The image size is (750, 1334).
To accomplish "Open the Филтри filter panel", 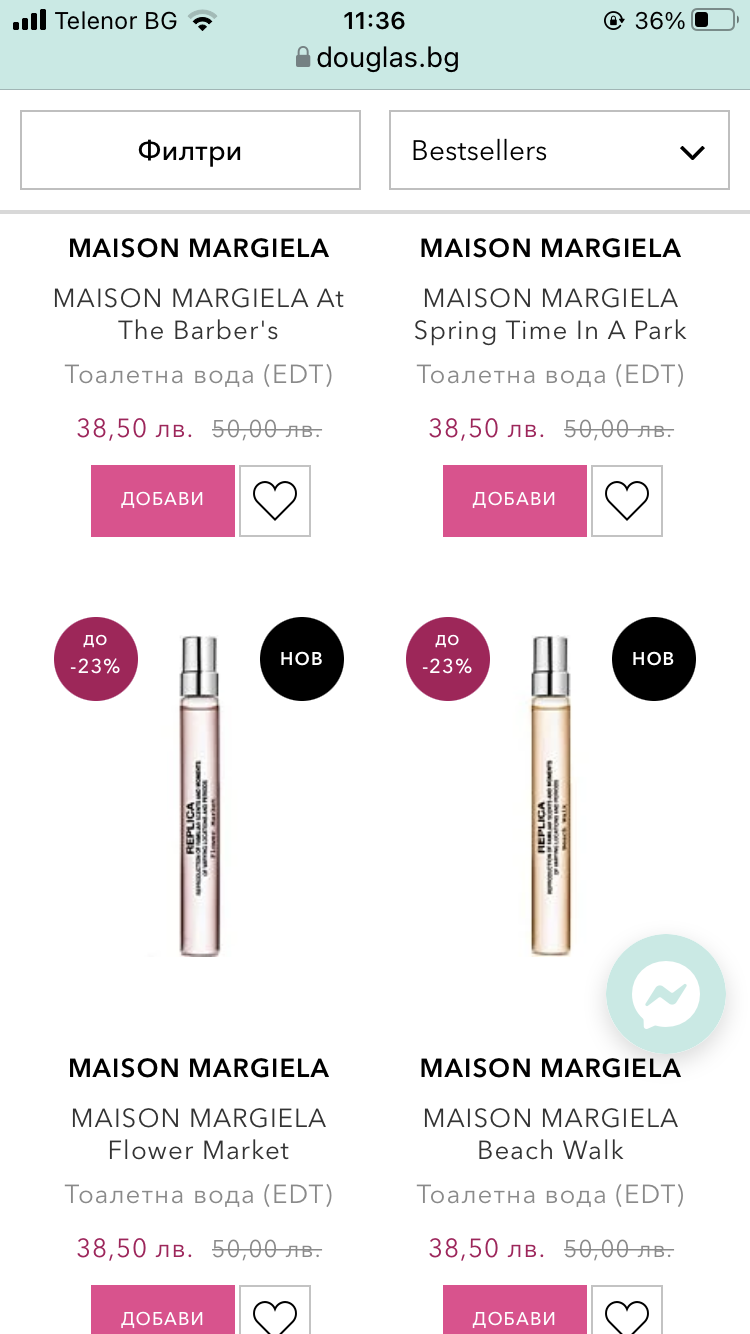I will pos(190,150).
